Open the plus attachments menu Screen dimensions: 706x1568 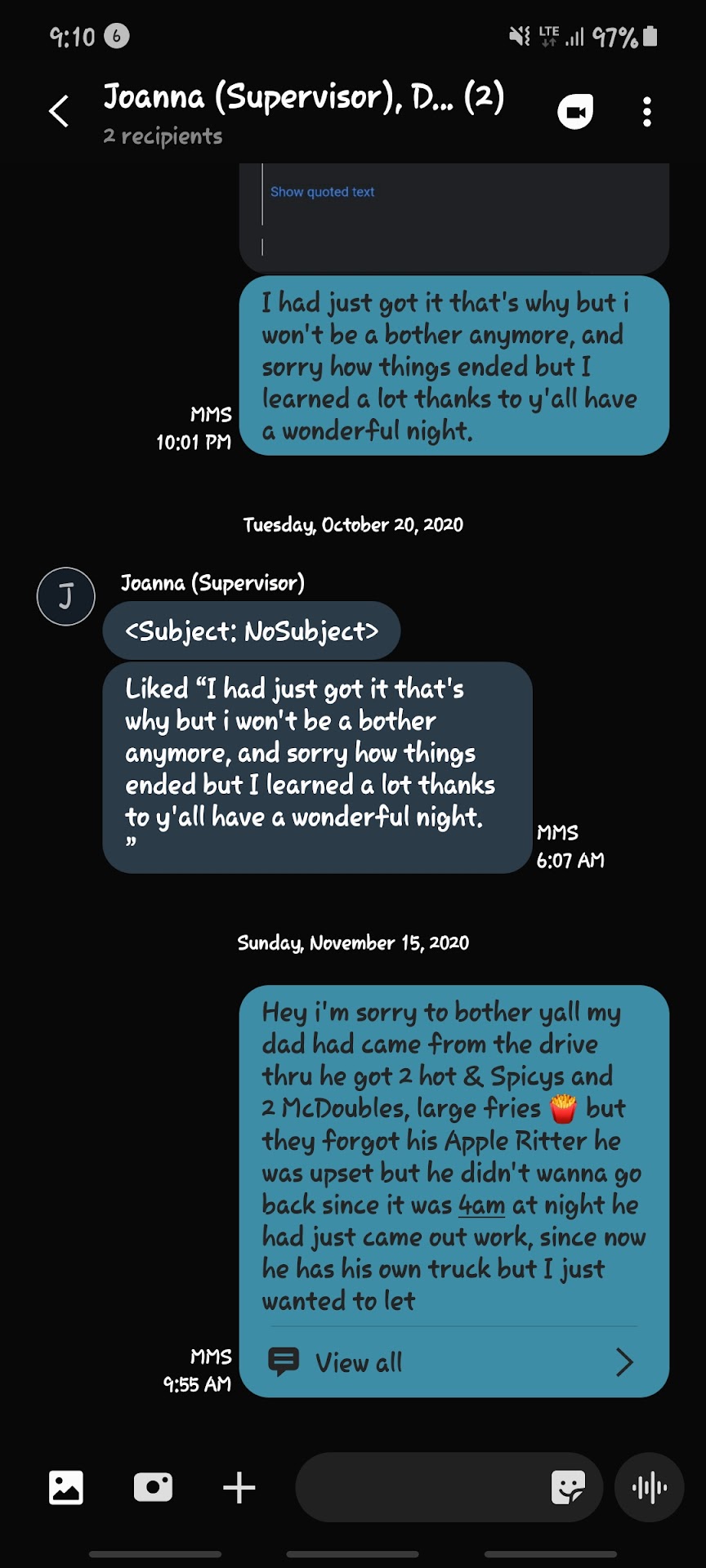(239, 1487)
